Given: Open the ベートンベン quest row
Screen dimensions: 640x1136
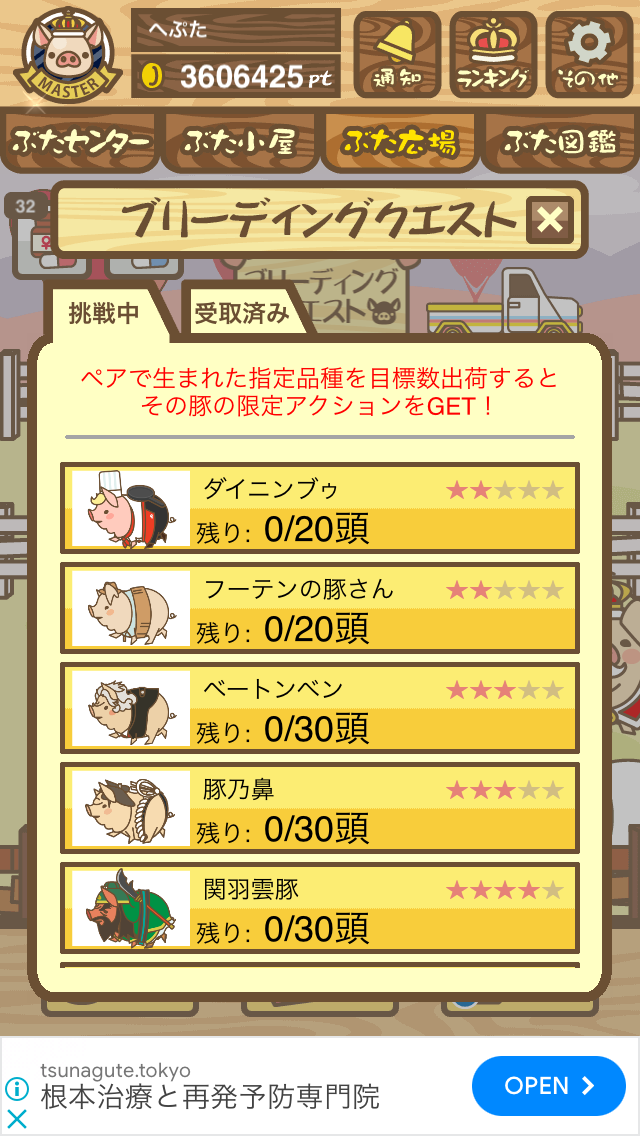Looking at the screenshot, I should [x=320, y=708].
